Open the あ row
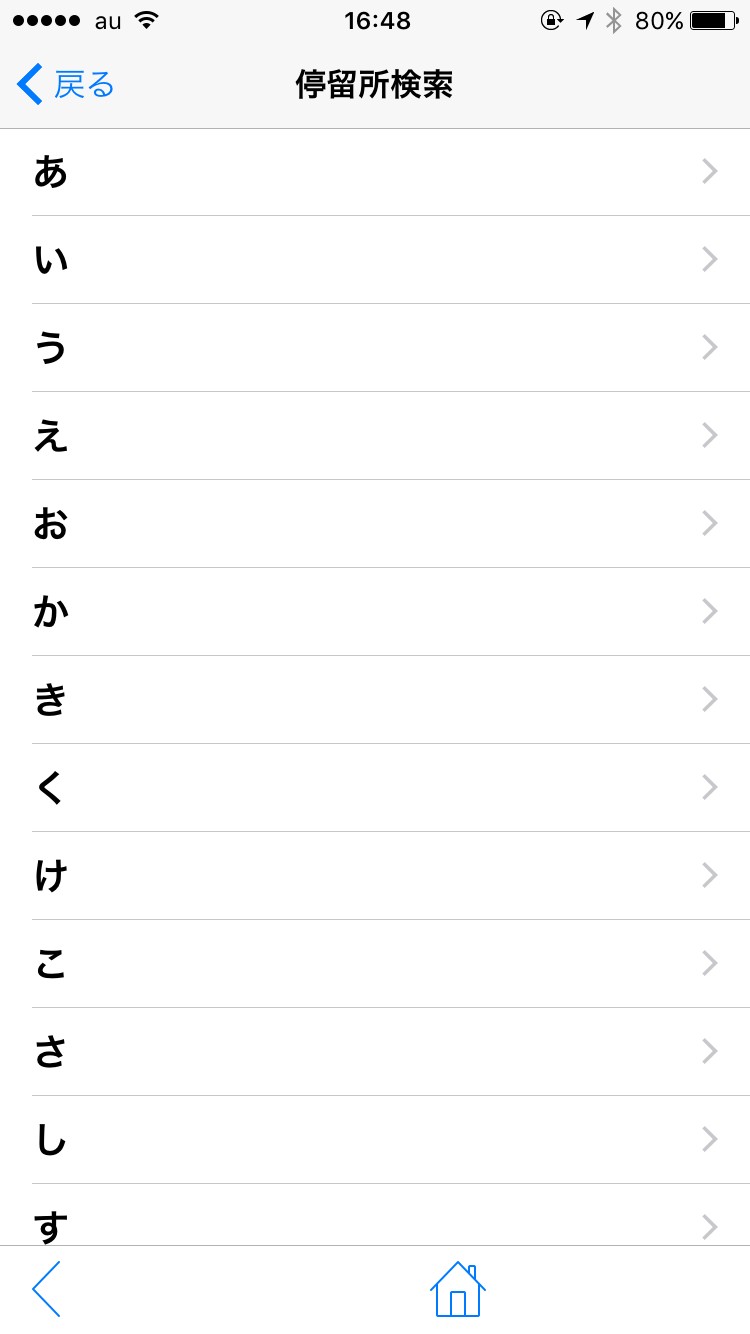750x1334 pixels. point(375,172)
